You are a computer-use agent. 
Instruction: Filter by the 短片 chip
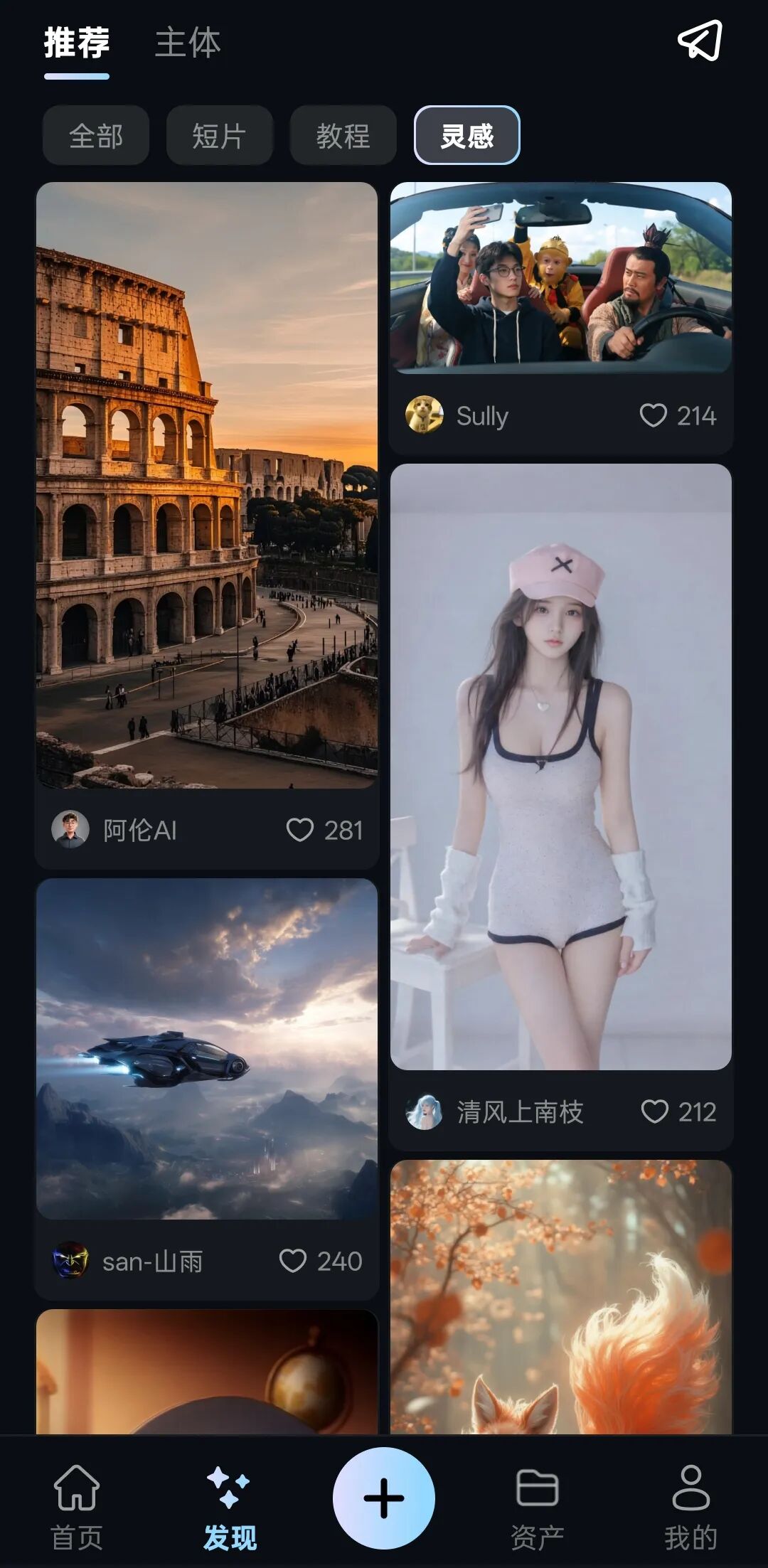tap(219, 135)
